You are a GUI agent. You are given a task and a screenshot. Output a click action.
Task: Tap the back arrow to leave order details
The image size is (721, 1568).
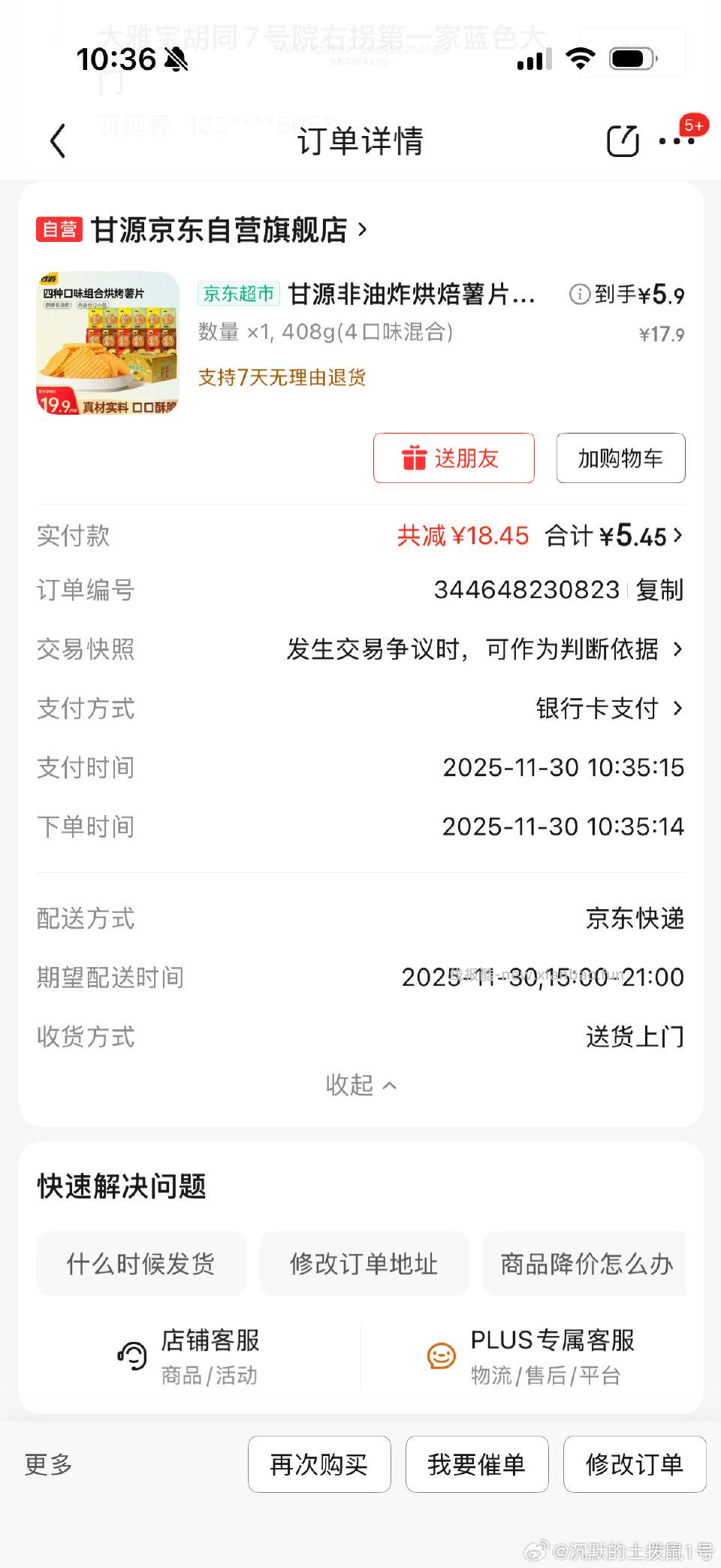pos(57,141)
